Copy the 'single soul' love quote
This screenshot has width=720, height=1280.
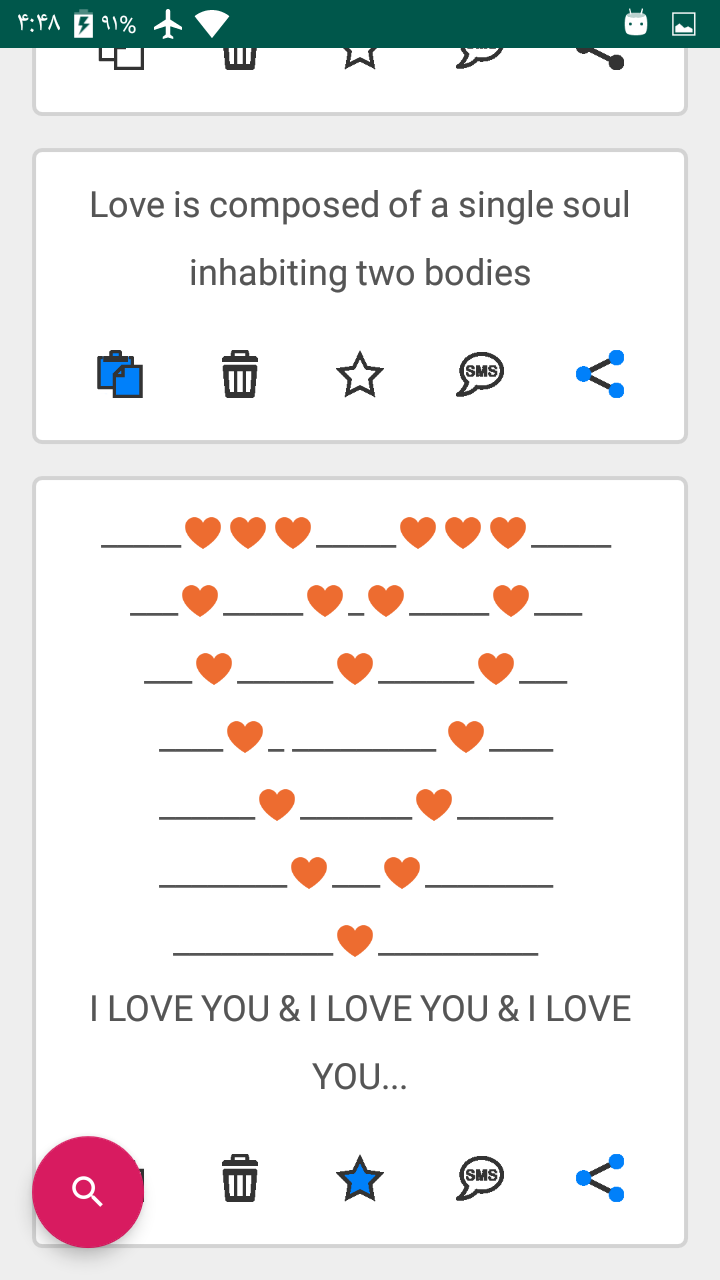click(x=120, y=375)
